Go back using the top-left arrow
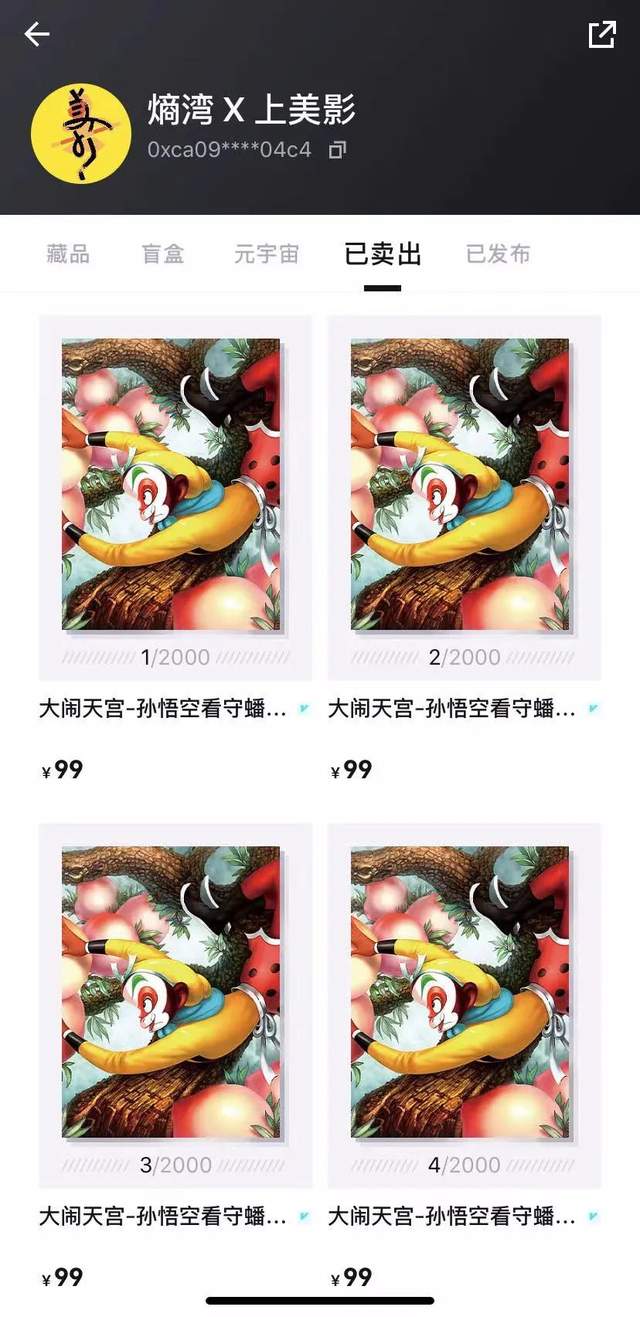The width and height of the screenshot is (640, 1317). (37, 35)
